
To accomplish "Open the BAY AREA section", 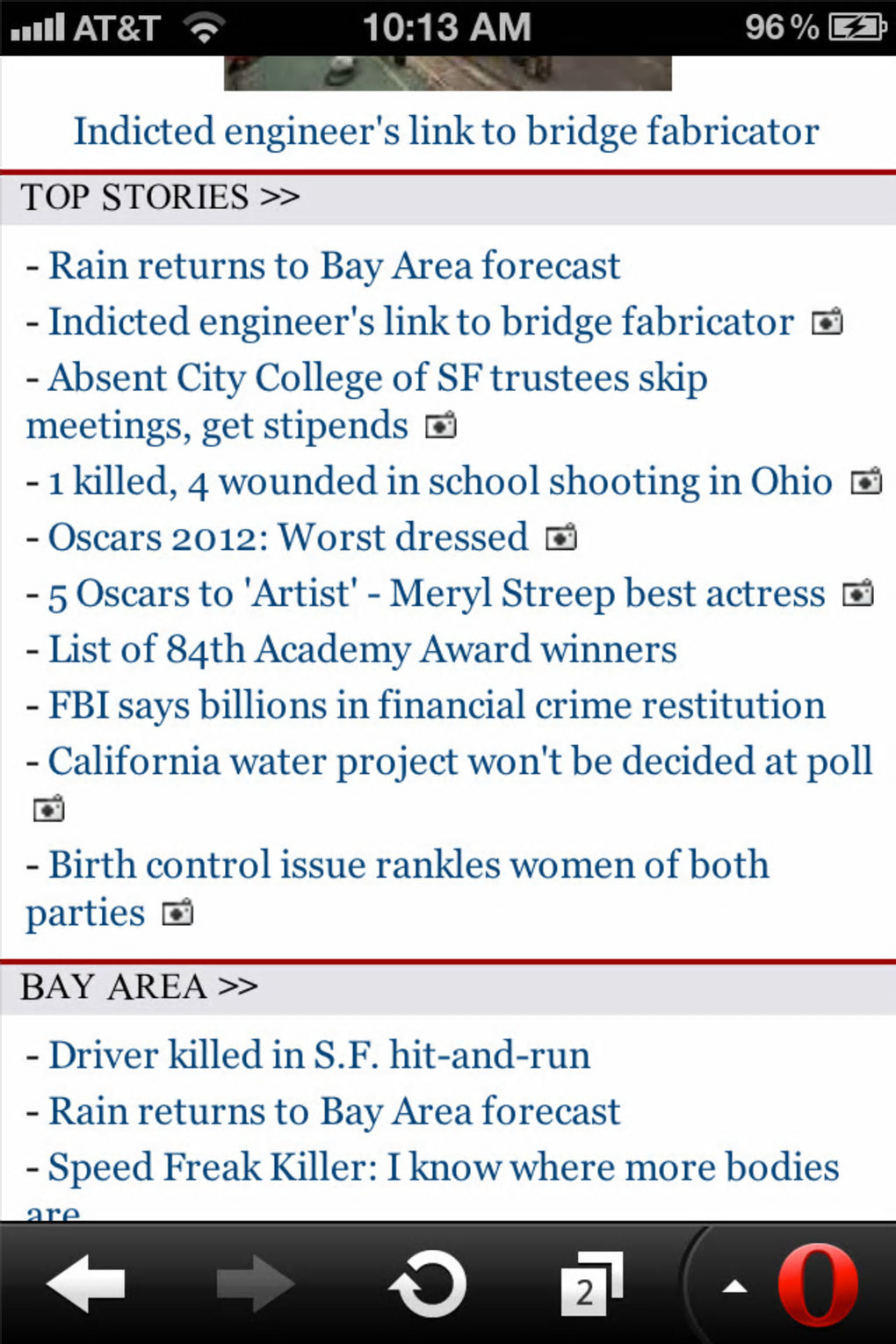I will (x=139, y=986).
